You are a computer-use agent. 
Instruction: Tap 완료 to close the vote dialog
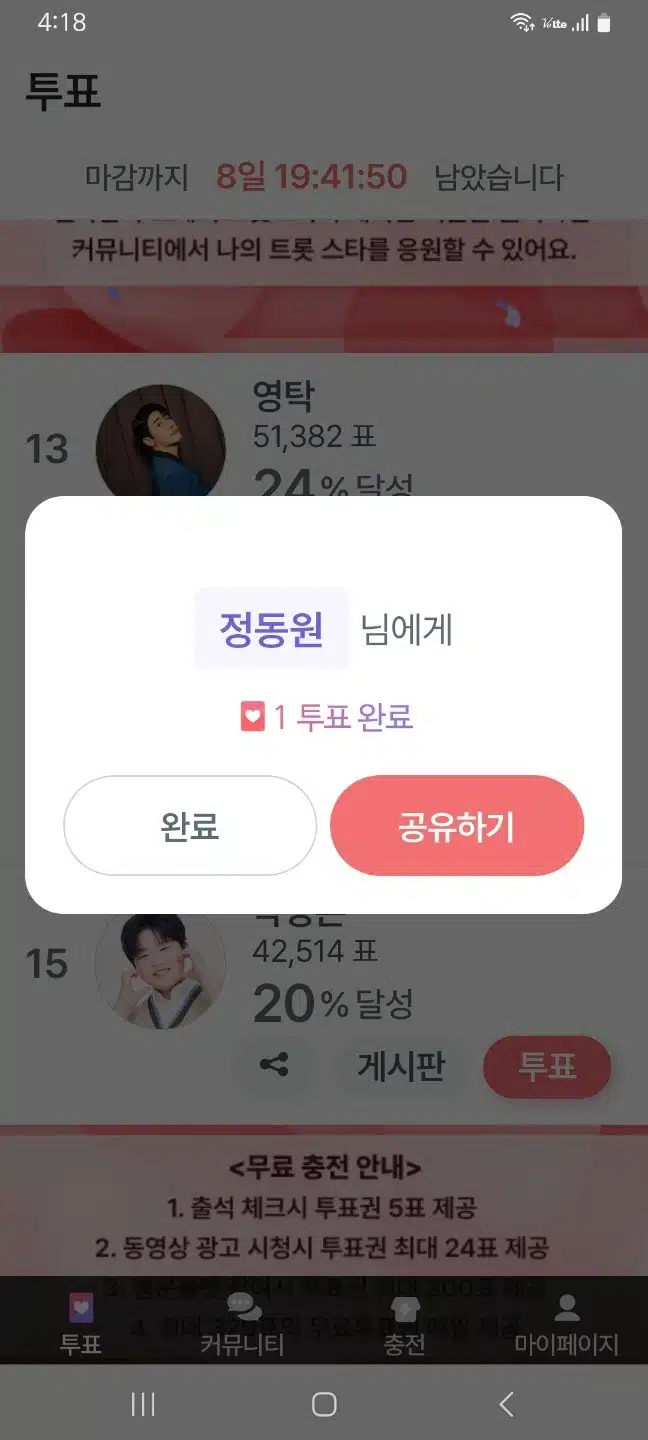(190, 826)
